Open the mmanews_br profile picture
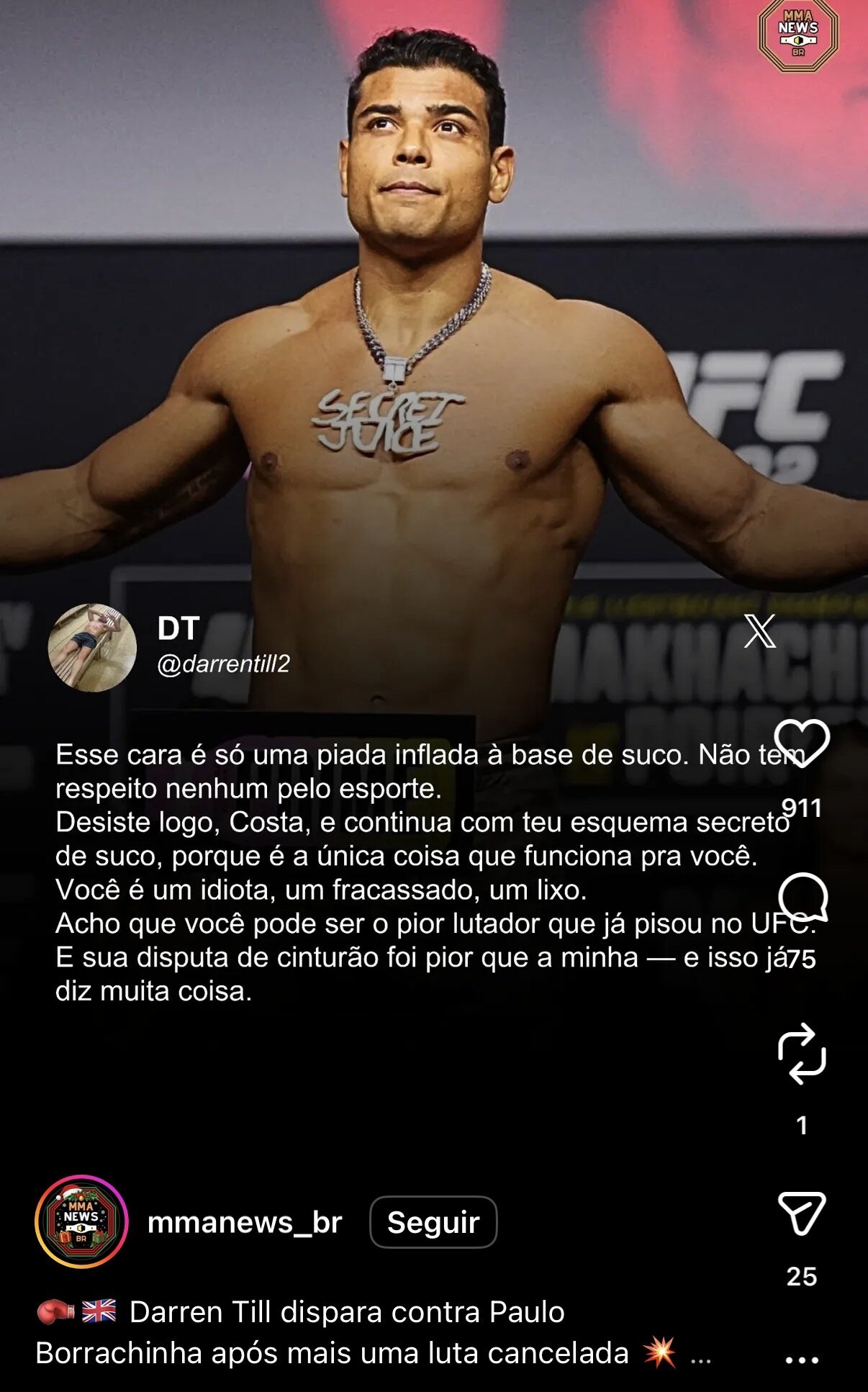 point(81,1221)
